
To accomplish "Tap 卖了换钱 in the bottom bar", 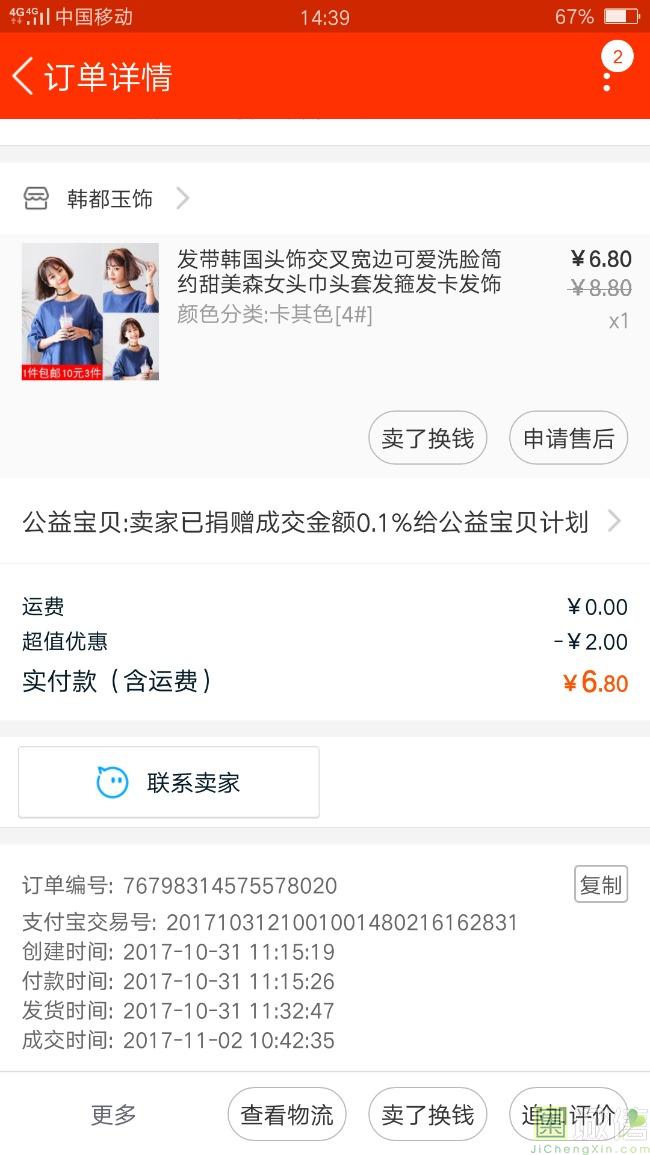I will coord(427,1114).
